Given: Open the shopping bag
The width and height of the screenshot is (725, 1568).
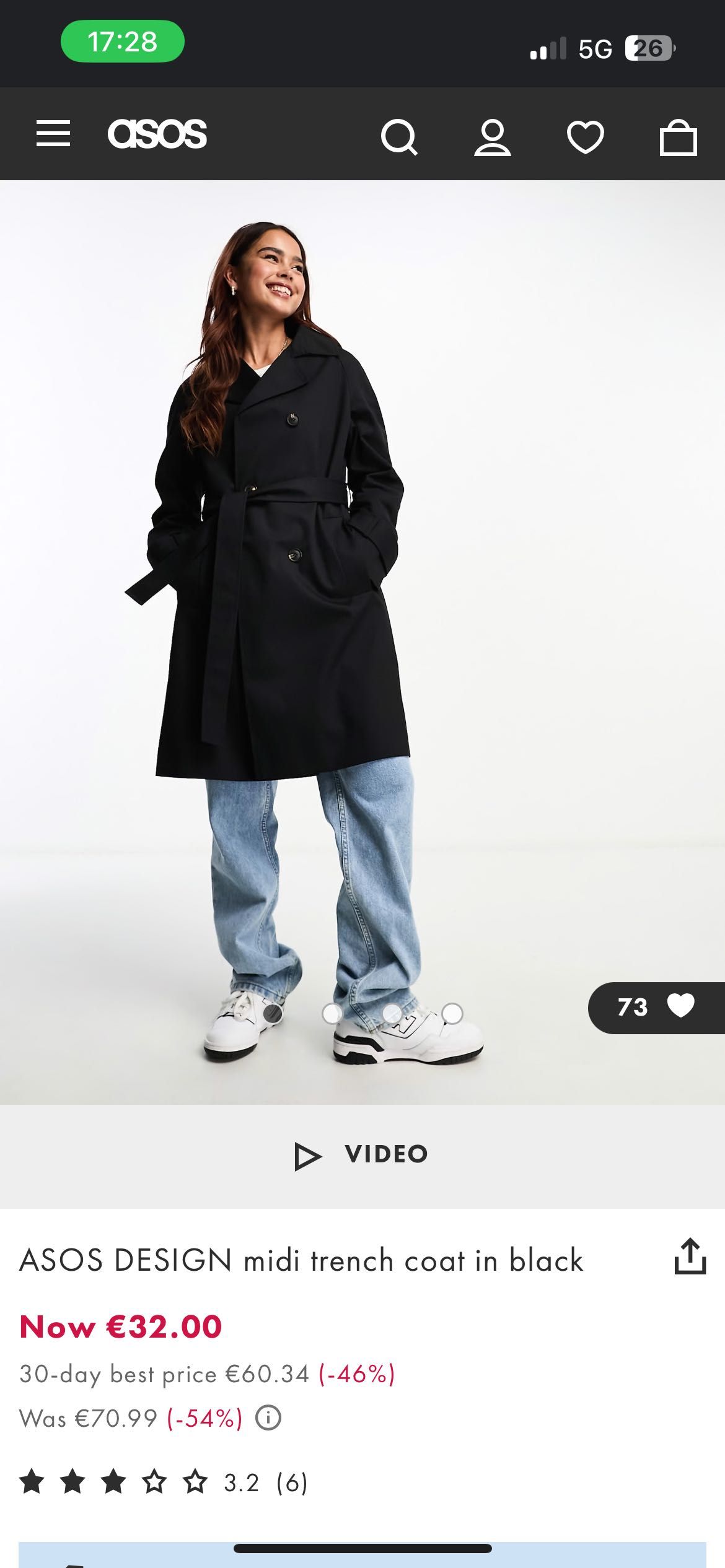Looking at the screenshot, I should [679, 136].
